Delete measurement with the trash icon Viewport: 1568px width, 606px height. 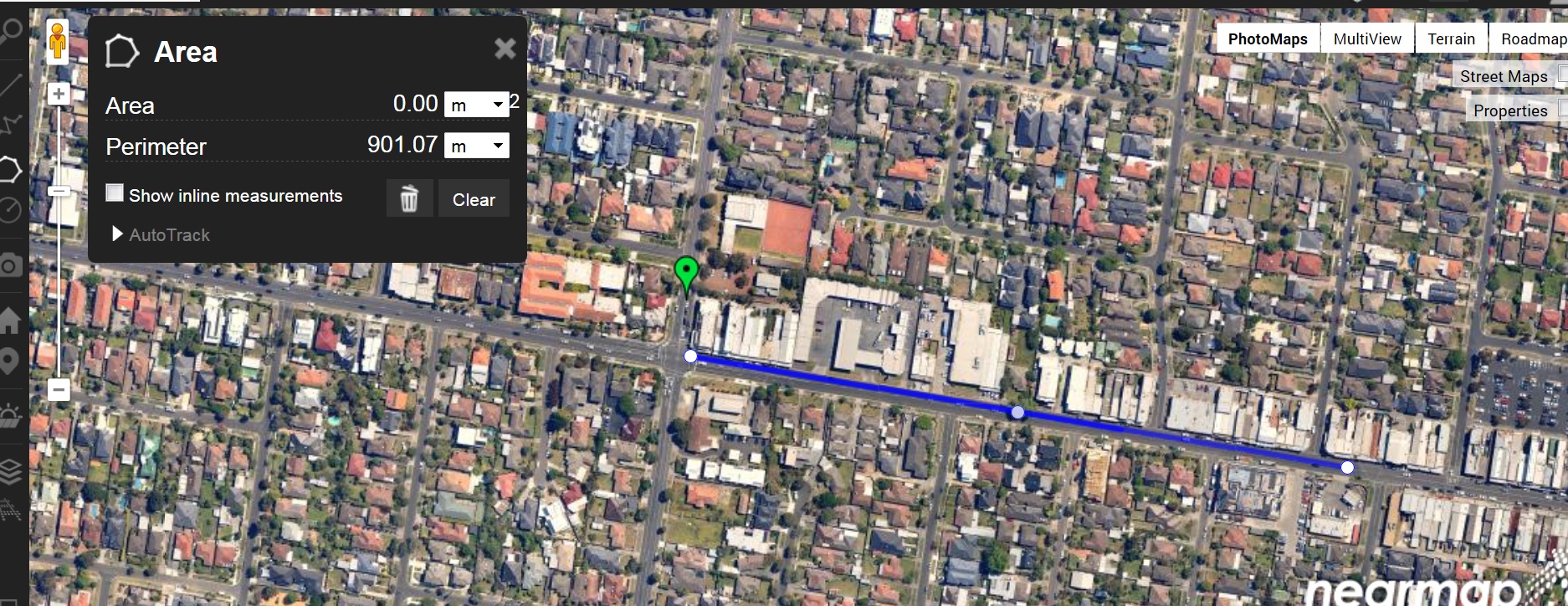point(409,199)
